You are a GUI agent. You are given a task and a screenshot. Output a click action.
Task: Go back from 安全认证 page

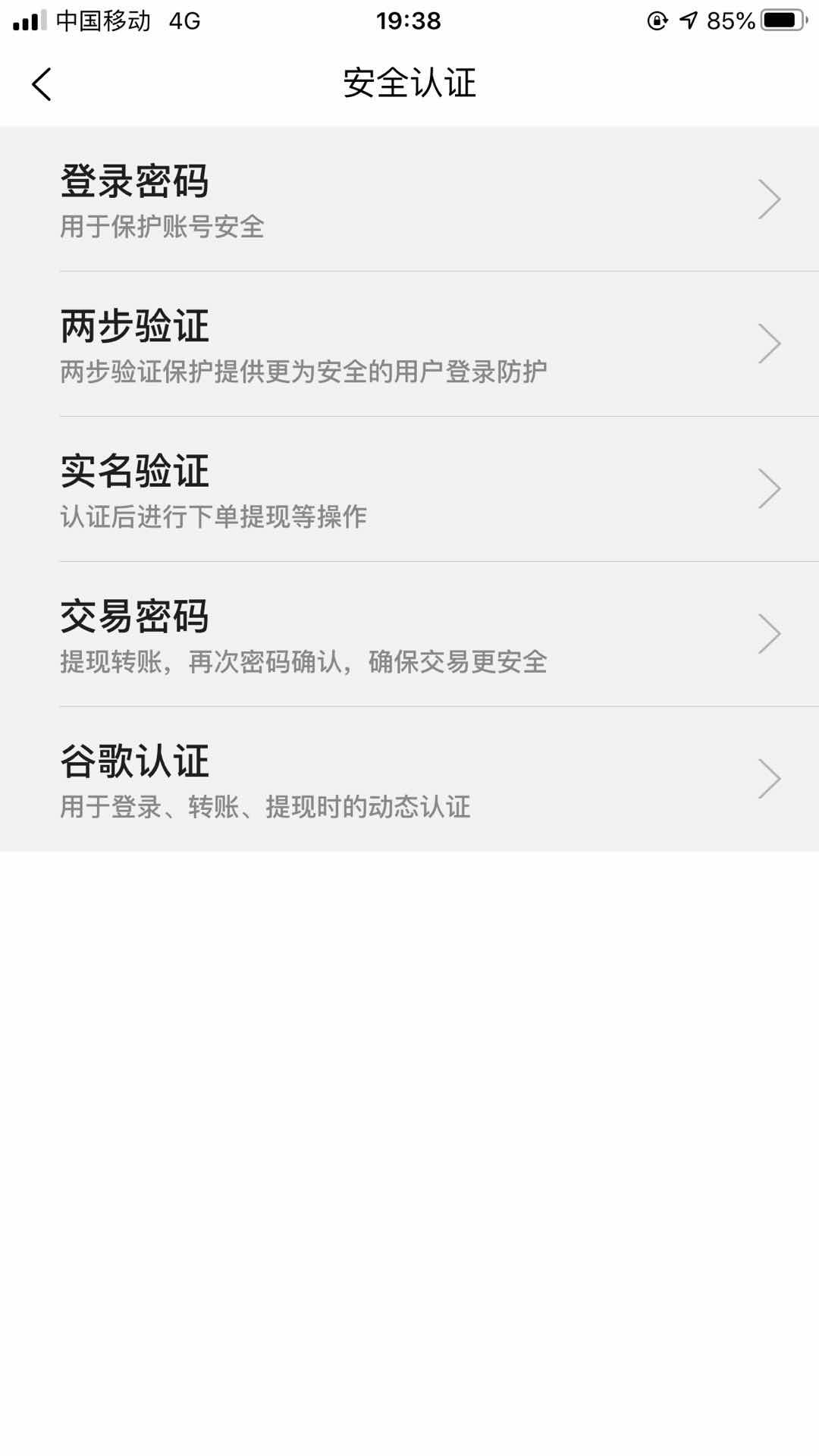coord(42,84)
